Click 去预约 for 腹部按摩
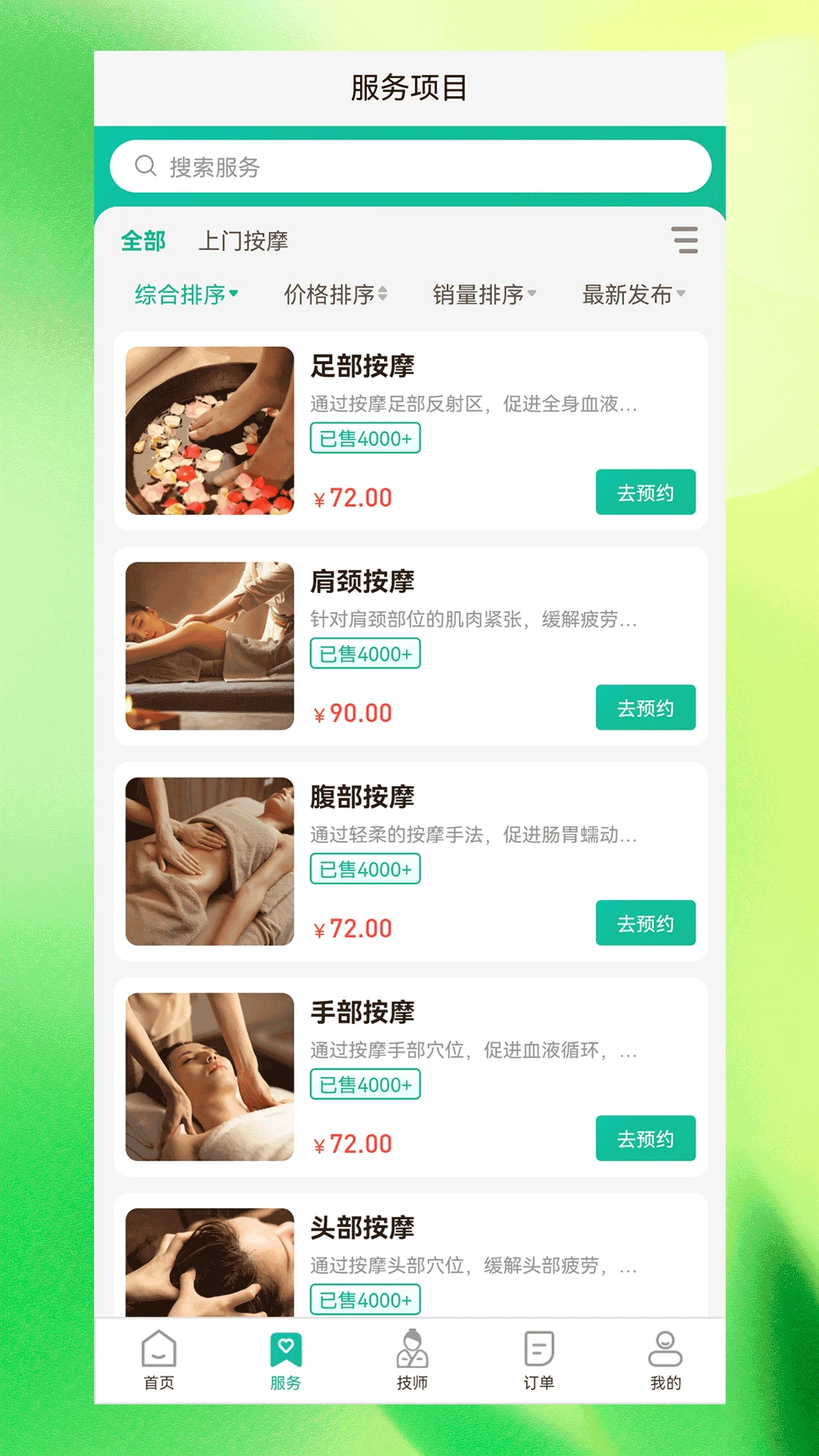This screenshot has width=819, height=1456. 645,923
